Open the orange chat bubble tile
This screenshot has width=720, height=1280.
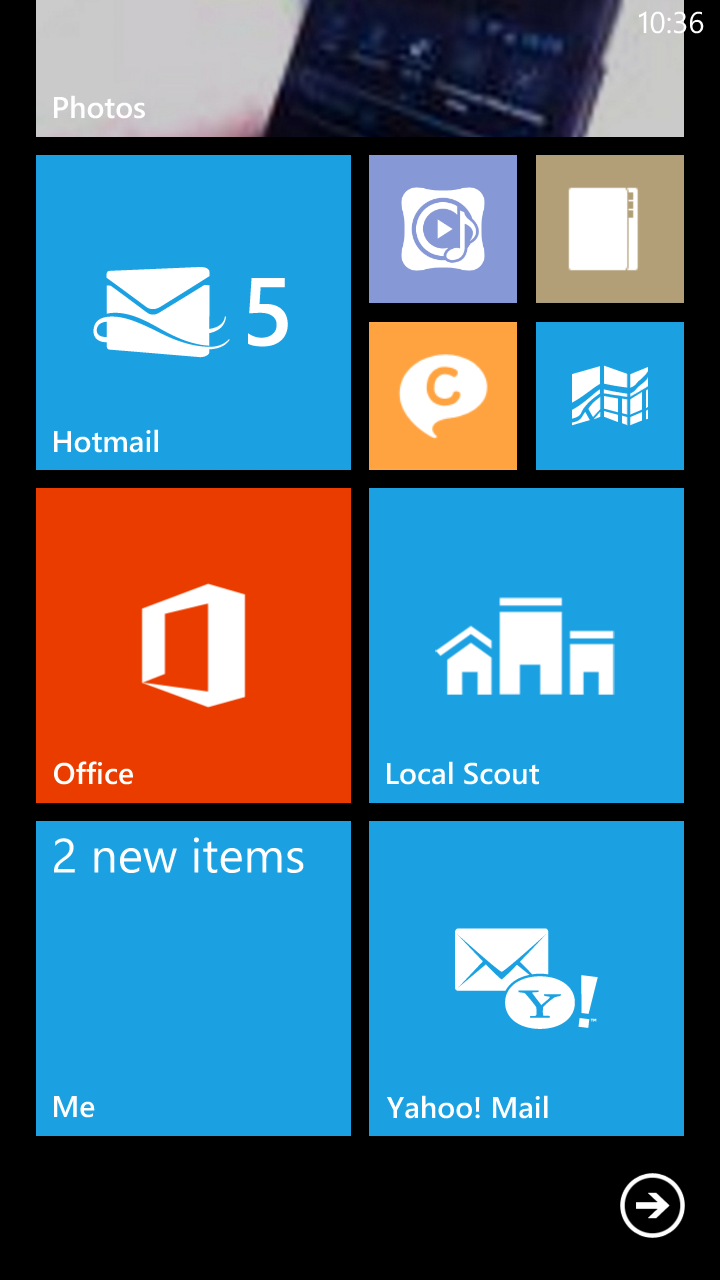click(443, 396)
